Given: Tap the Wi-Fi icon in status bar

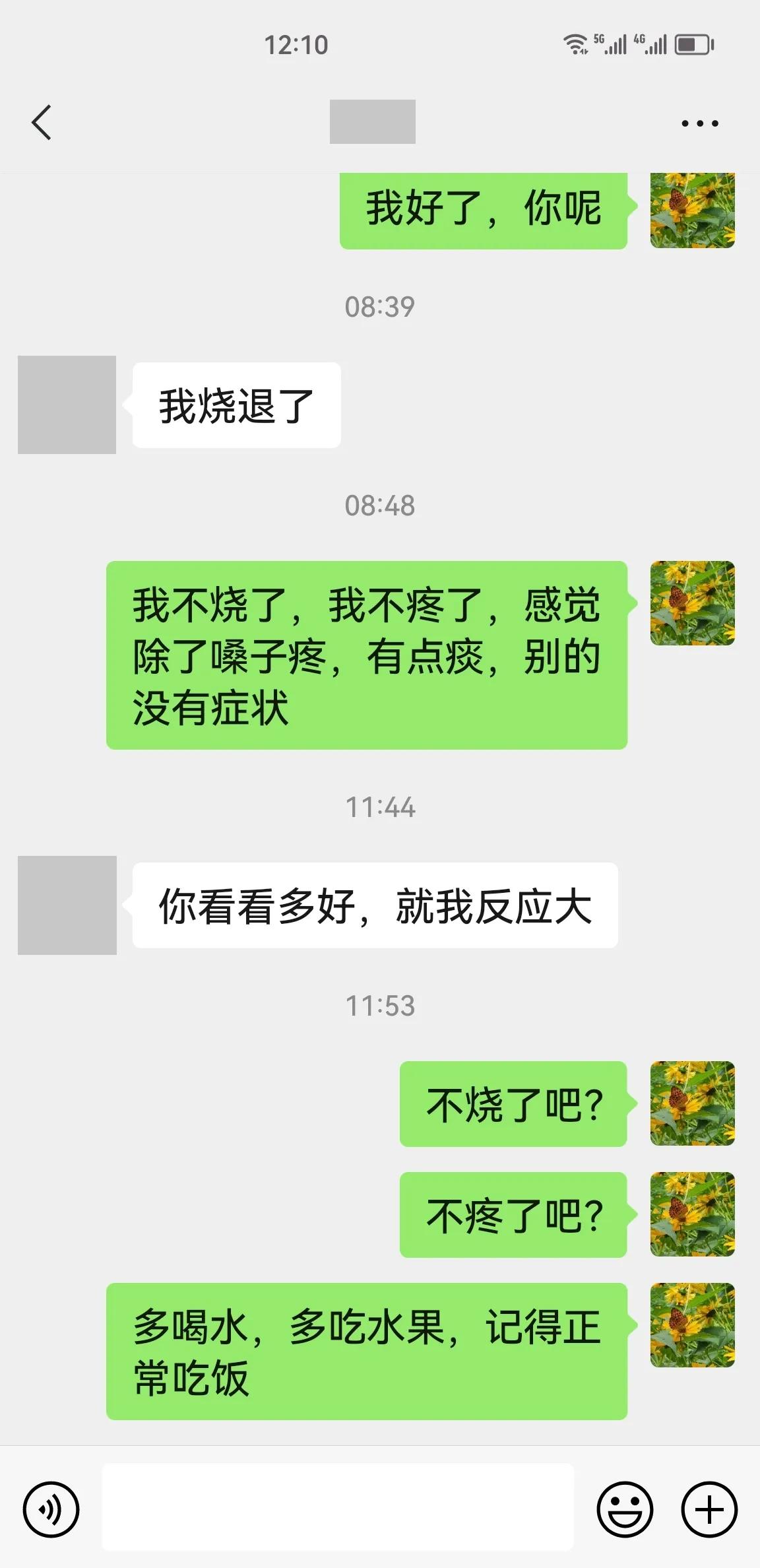Looking at the screenshot, I should tap(576, 44).
